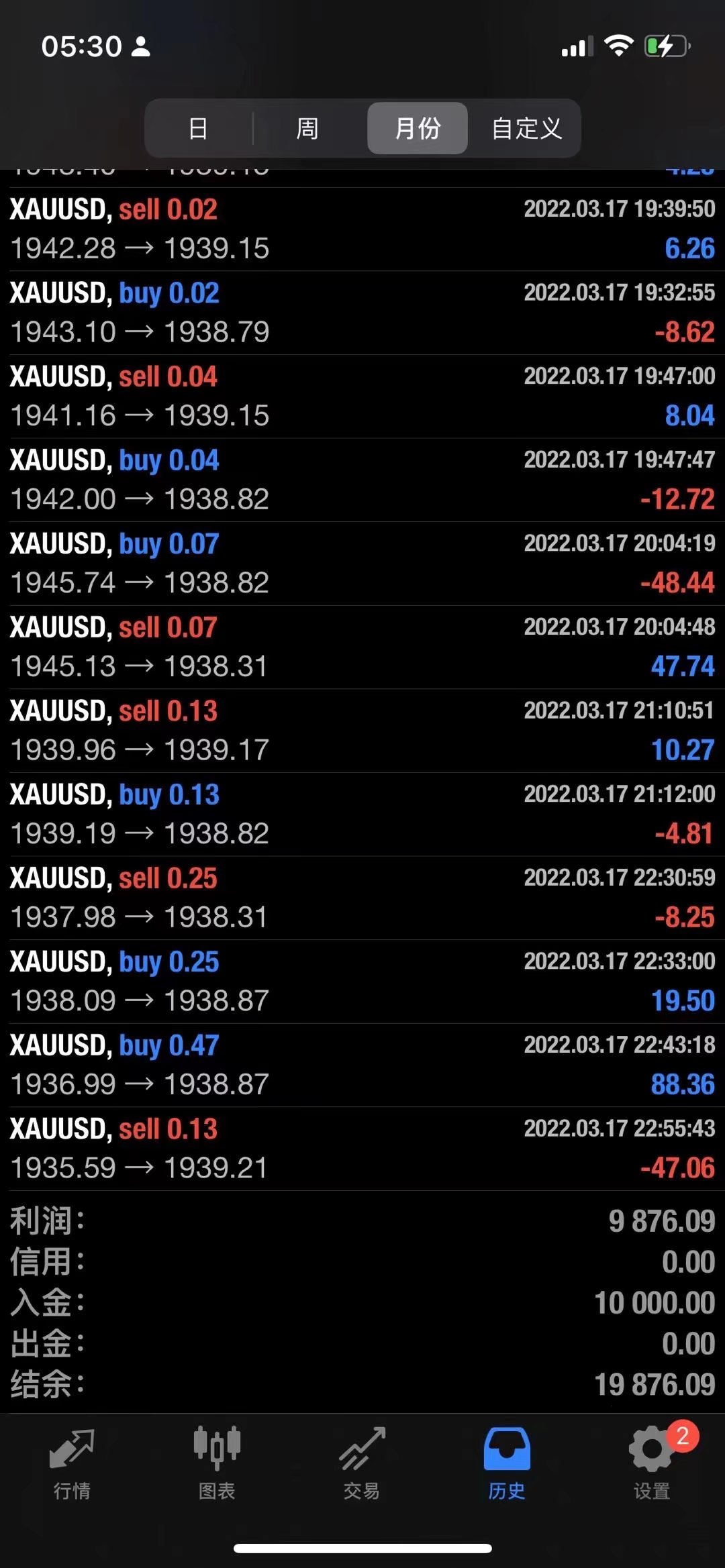Screen dimensions: 725x1568
Task: Tap the 历史 history tab
Action: (x=507, y=1463)
